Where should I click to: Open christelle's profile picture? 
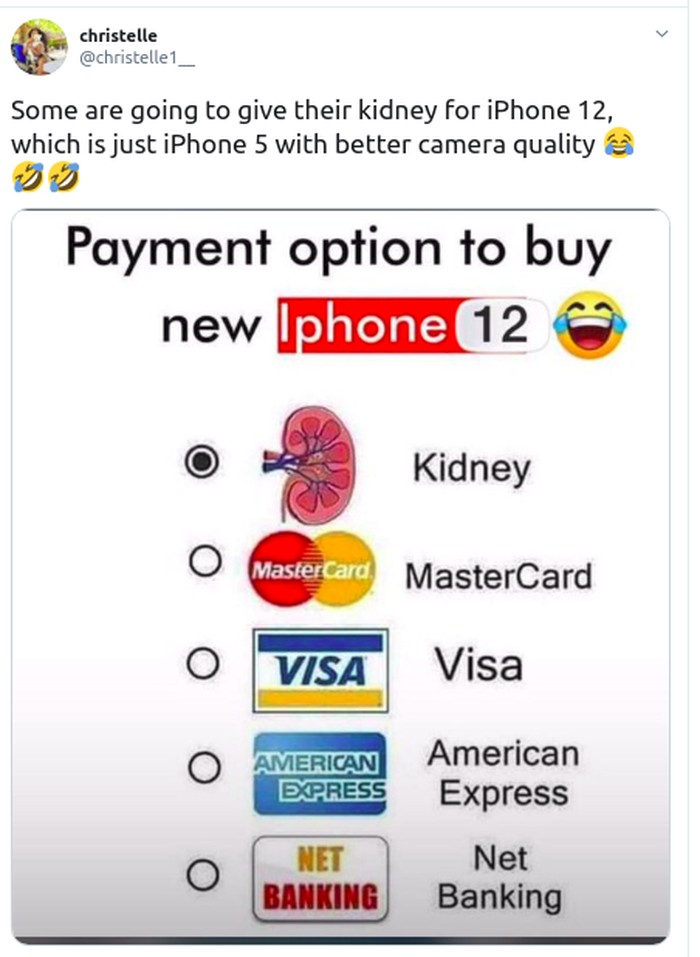point(39,46)
